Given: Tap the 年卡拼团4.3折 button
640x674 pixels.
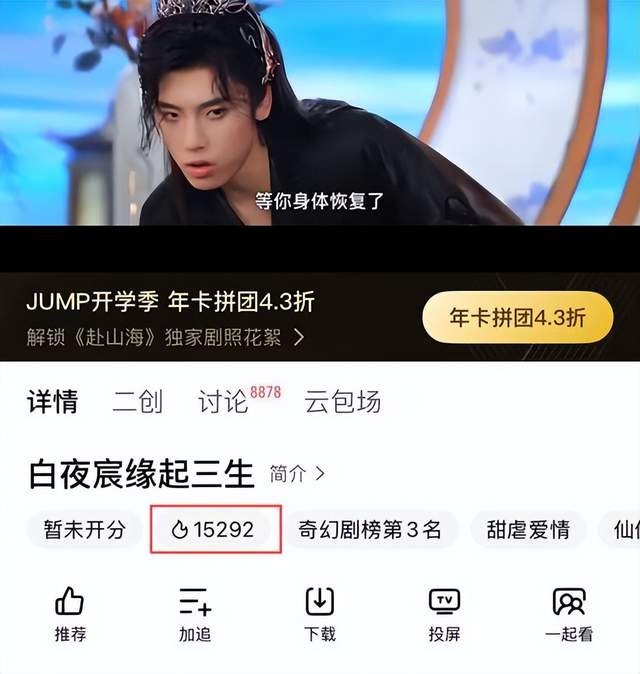Looking at the screenshot, I should click(x=517, y=318).
